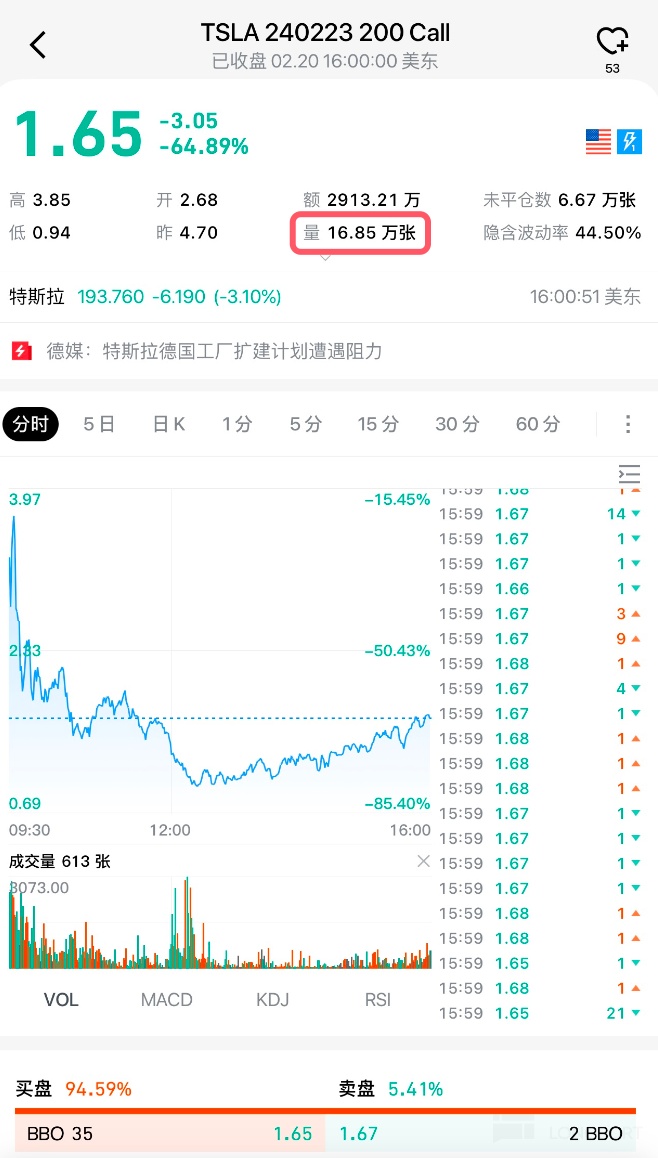Select the 分时 chart tab
658x1158 pixels.
(x=30, y=425)
